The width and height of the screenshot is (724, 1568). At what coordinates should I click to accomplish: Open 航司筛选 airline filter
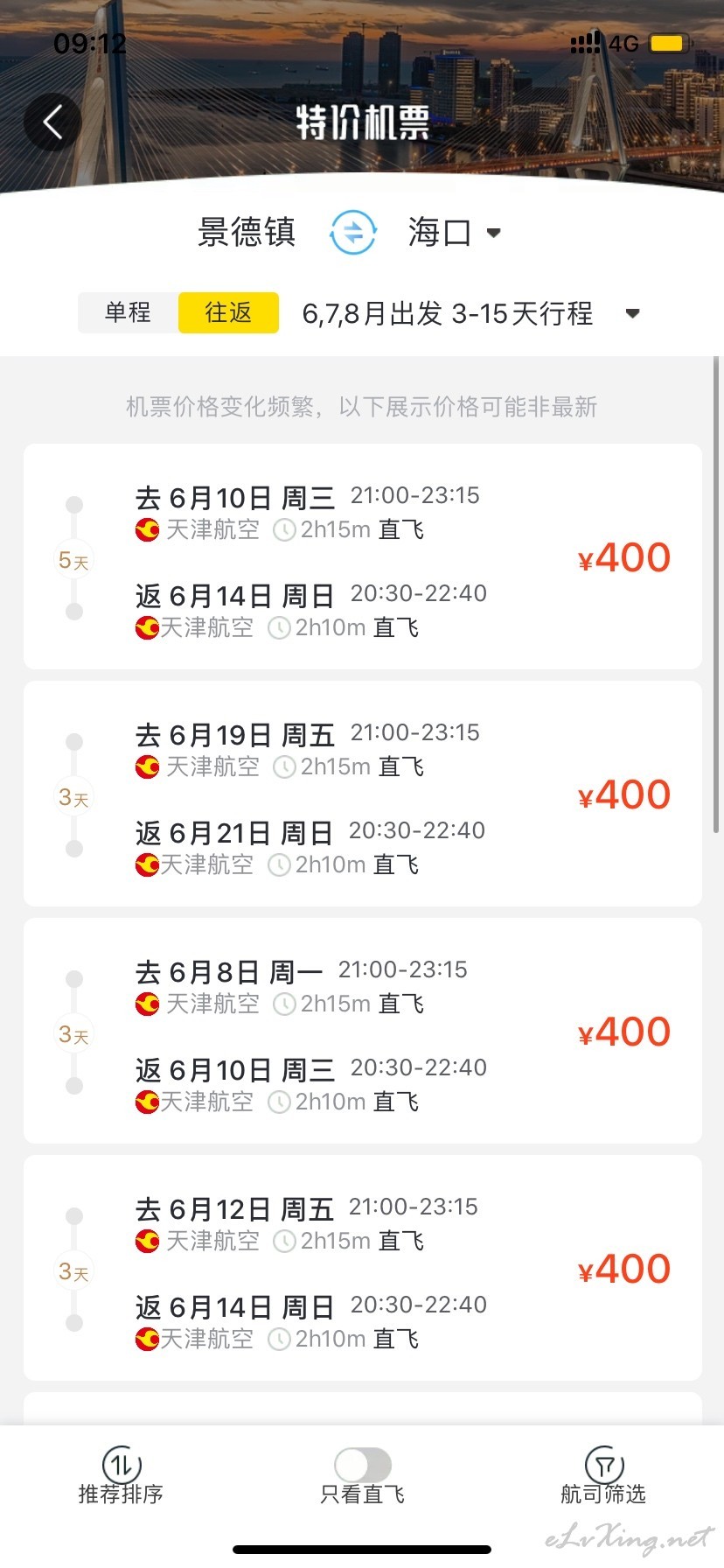tap(603, 1476)
